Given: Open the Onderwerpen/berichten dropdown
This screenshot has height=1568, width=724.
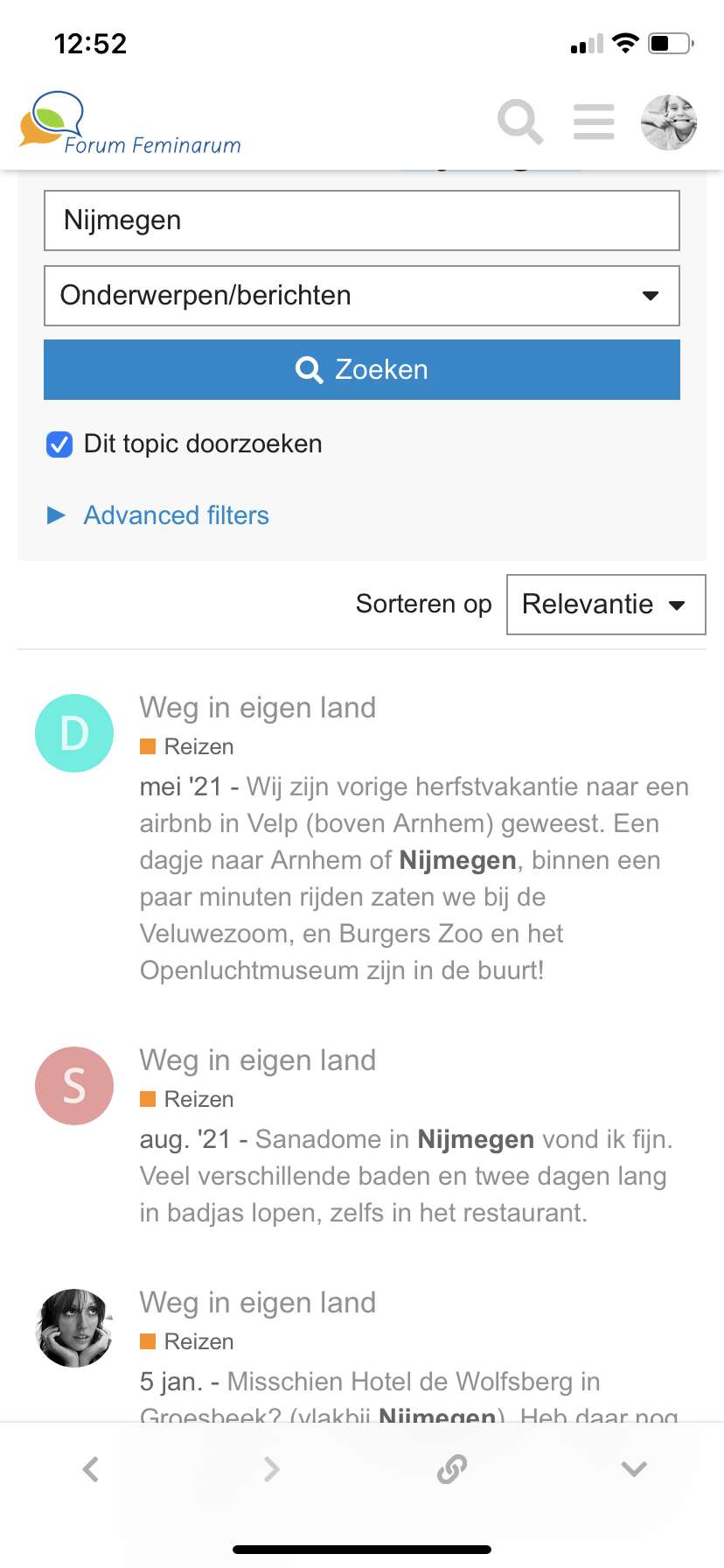Looking at the screenshot, I should pos(362,296).
